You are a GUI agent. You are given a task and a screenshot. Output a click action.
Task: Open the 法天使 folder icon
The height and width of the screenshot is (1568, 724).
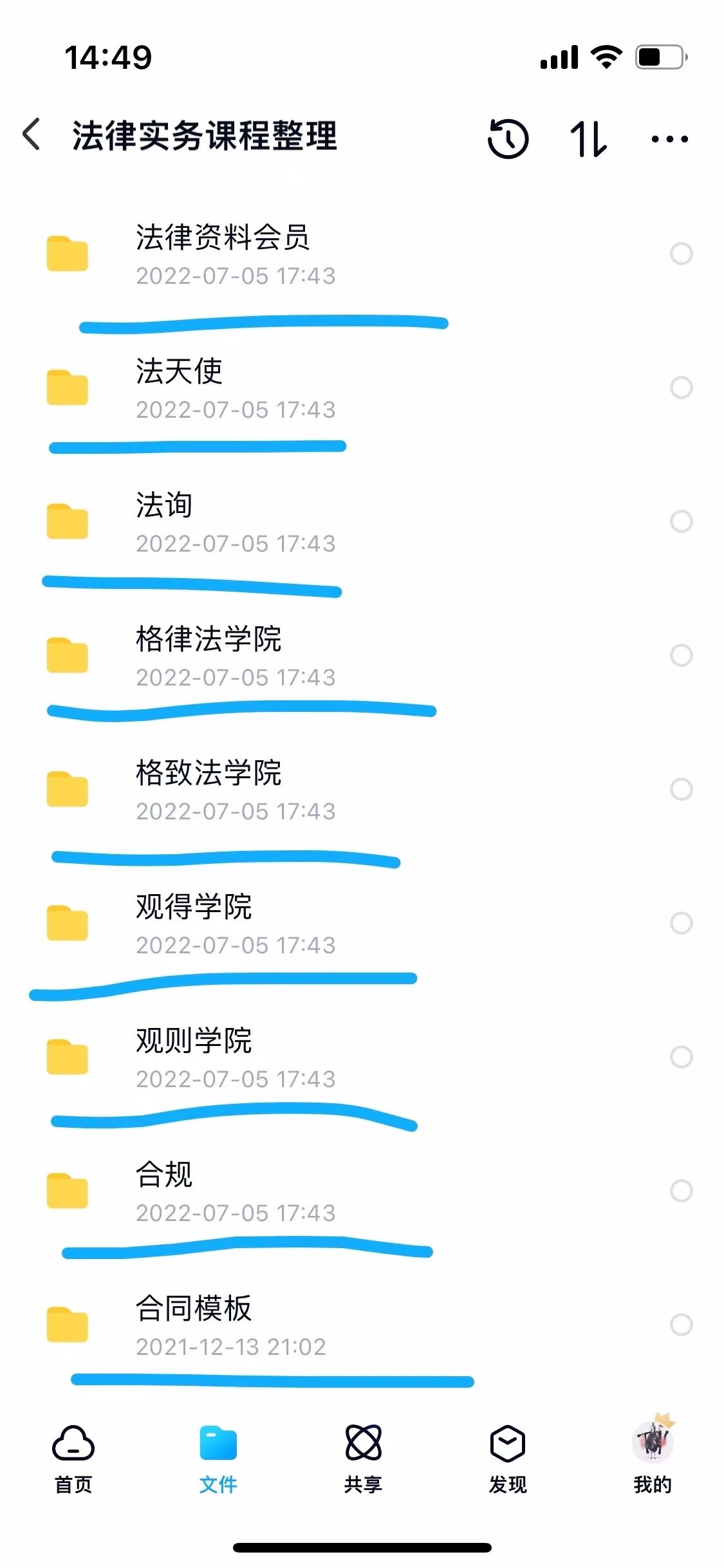point(67,387)
